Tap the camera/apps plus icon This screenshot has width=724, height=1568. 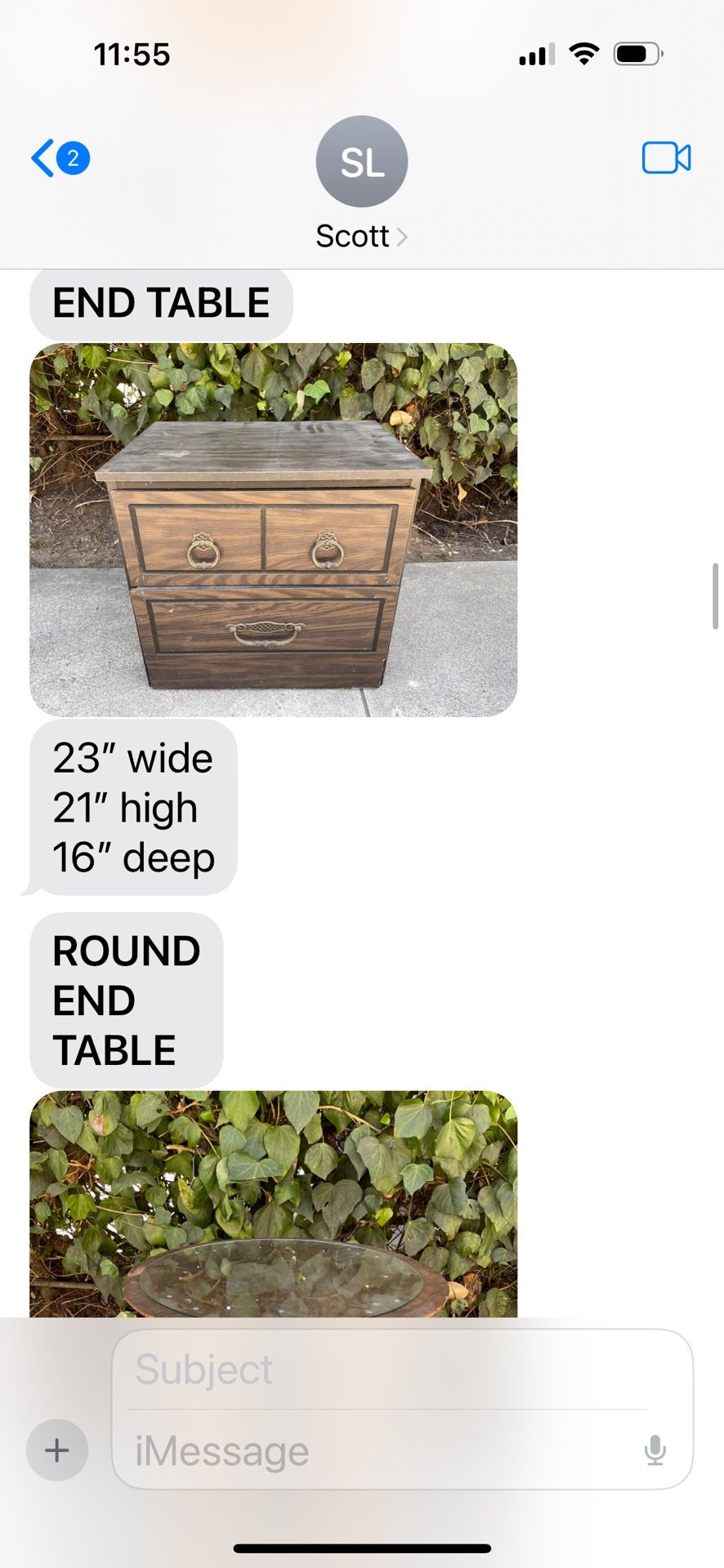56,1450
